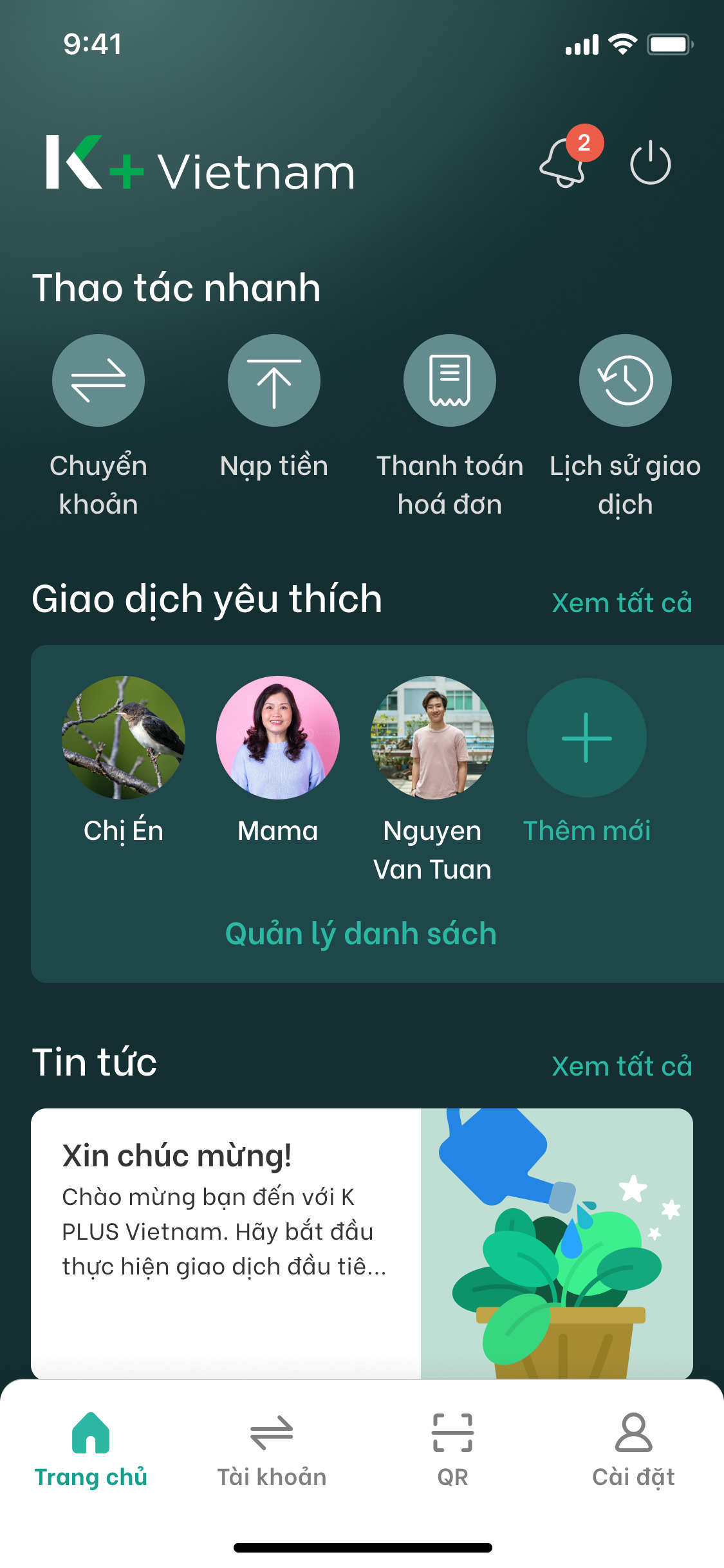The height and width of the screenshot is (1568, 724).
Task: Switch to the Cài đặt tab
Action: [x=633, y=1450]
